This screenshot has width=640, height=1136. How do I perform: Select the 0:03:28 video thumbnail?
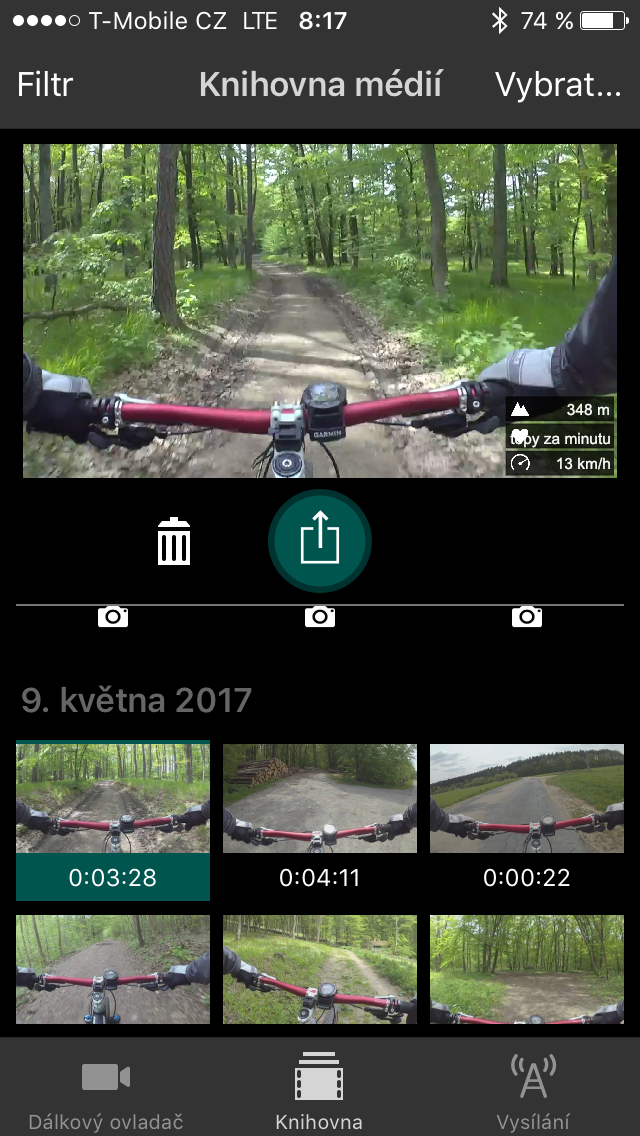coord(113,821)
